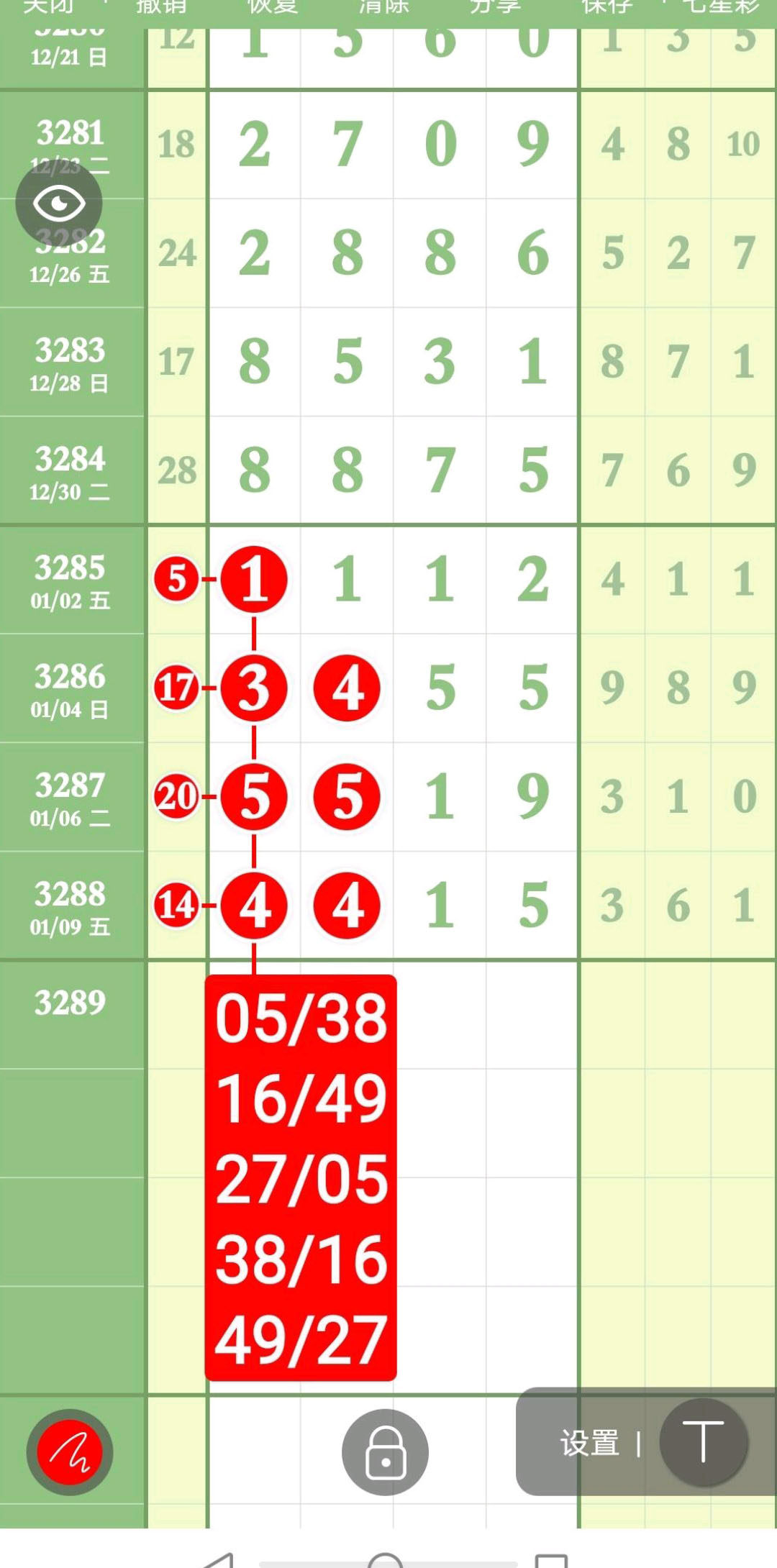
Task: Select the T text tool
Action: tap(703, 1442)
